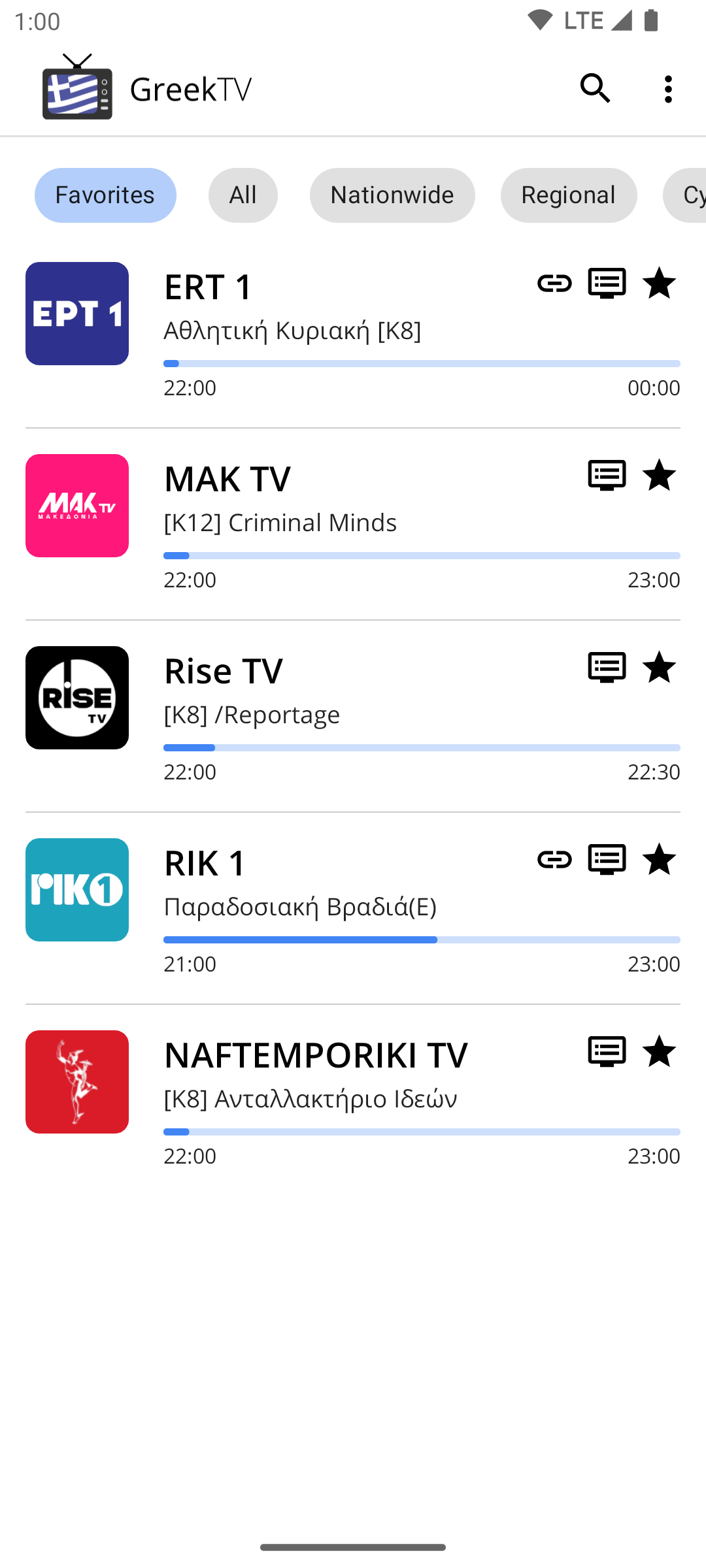Click the GreekTV app logo
706x1568 pixels.
click(x=77, y=89)
